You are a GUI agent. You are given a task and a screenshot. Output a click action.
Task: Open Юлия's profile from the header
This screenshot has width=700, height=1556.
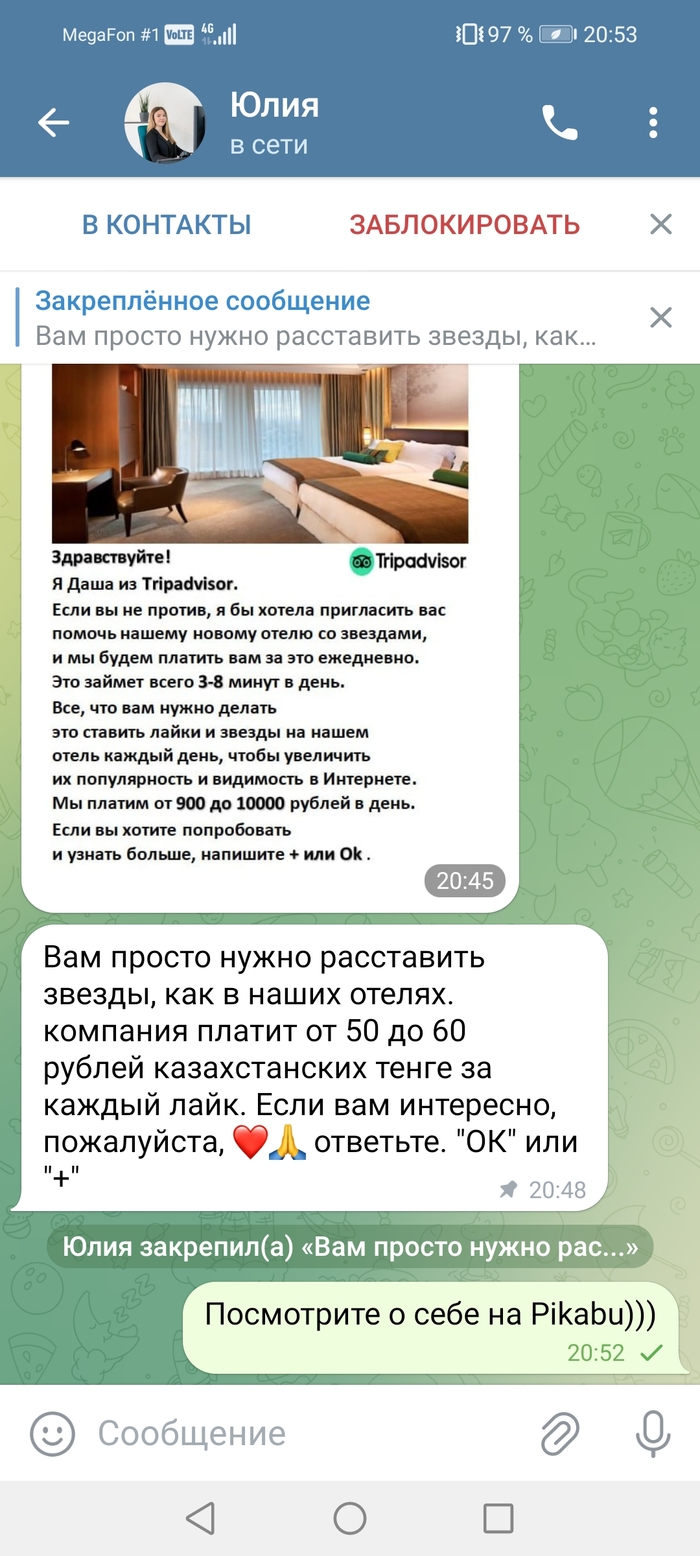270,123
